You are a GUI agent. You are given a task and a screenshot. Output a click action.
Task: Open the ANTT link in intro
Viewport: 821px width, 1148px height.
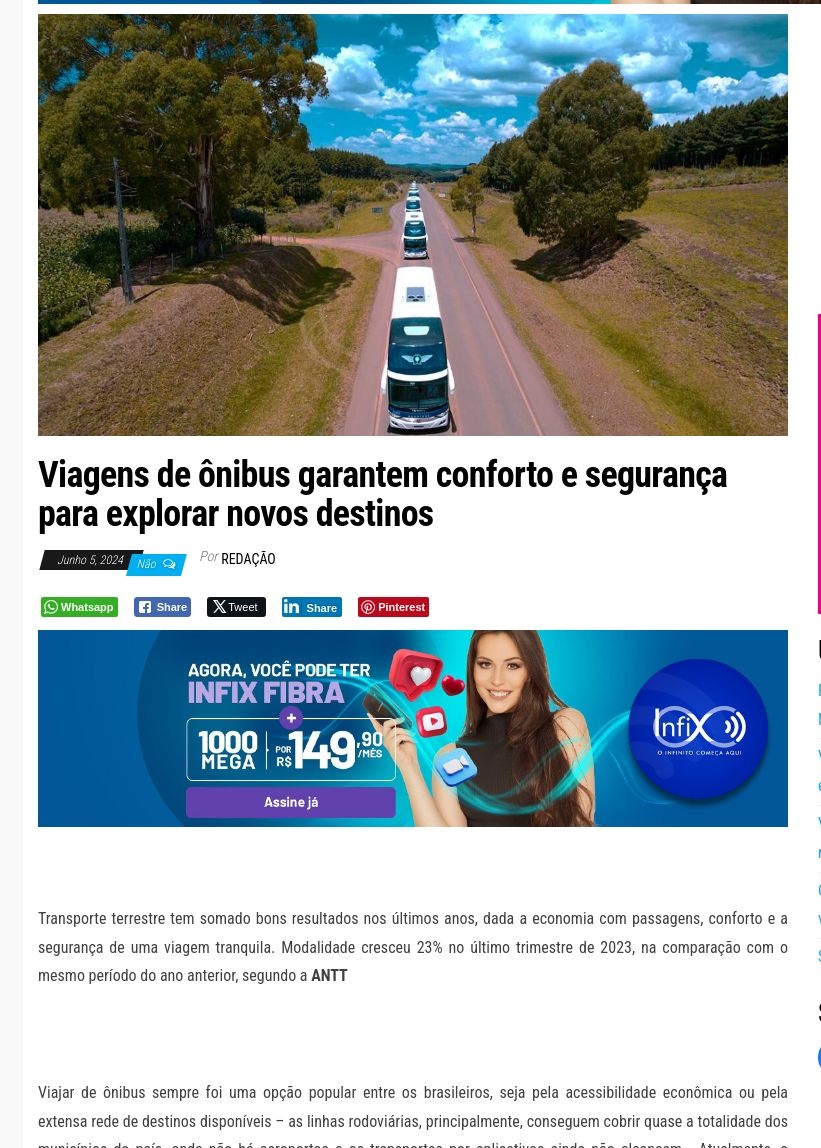click(x=329, y=976)
